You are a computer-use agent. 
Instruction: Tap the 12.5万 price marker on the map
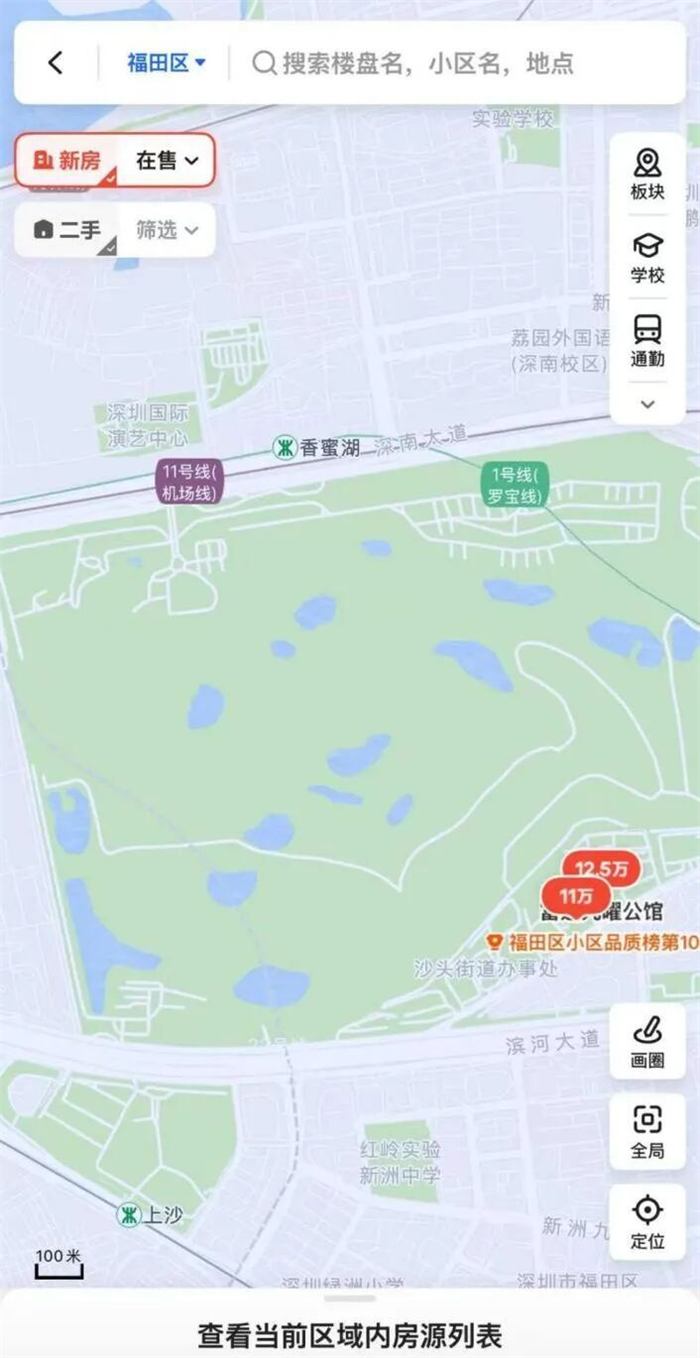click(x=601, y=870)
